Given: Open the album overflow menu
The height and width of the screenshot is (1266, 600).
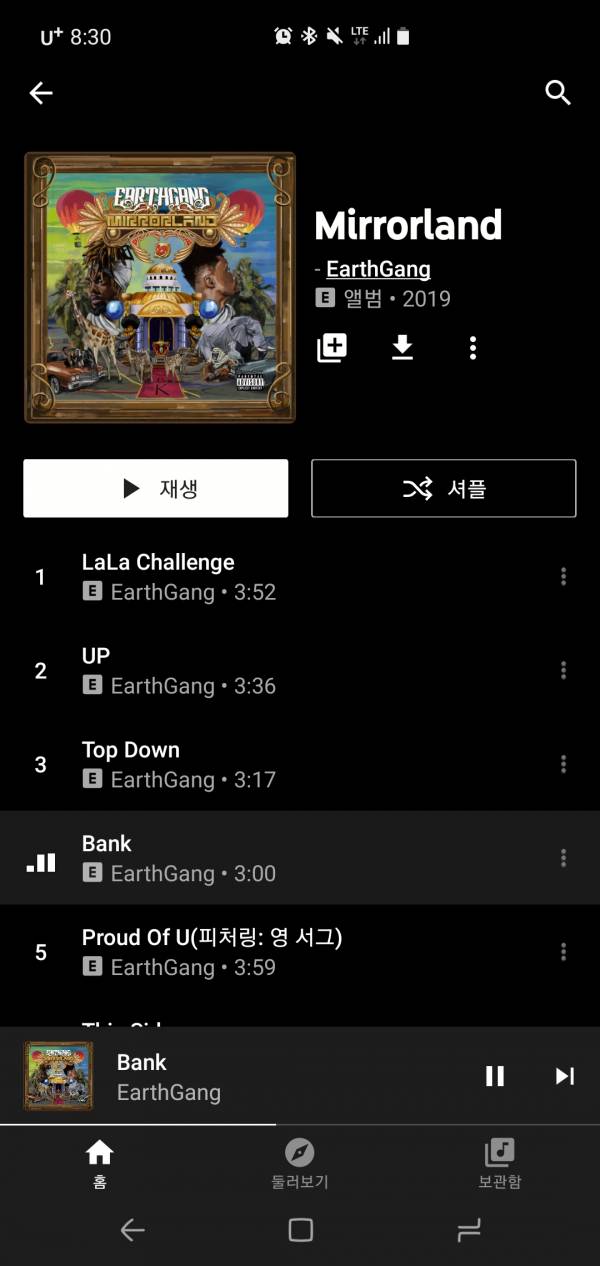Looking at the screenshot, I should (473, 348).
